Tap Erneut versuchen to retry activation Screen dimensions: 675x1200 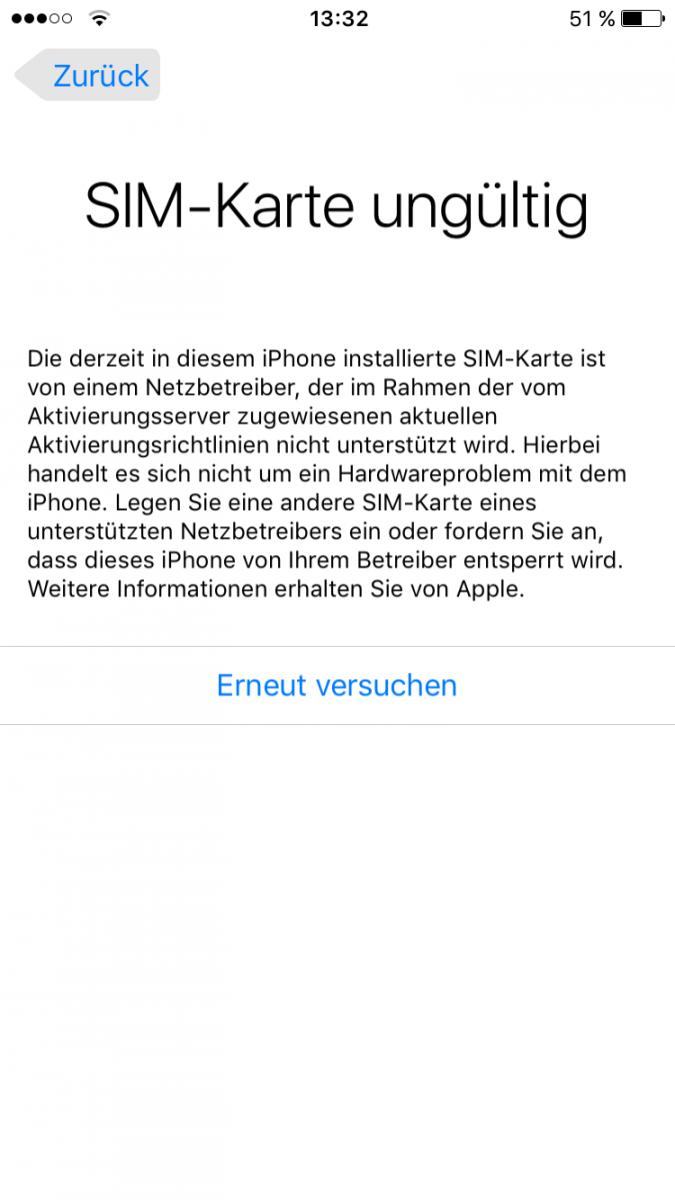click(x=337, y=685)
